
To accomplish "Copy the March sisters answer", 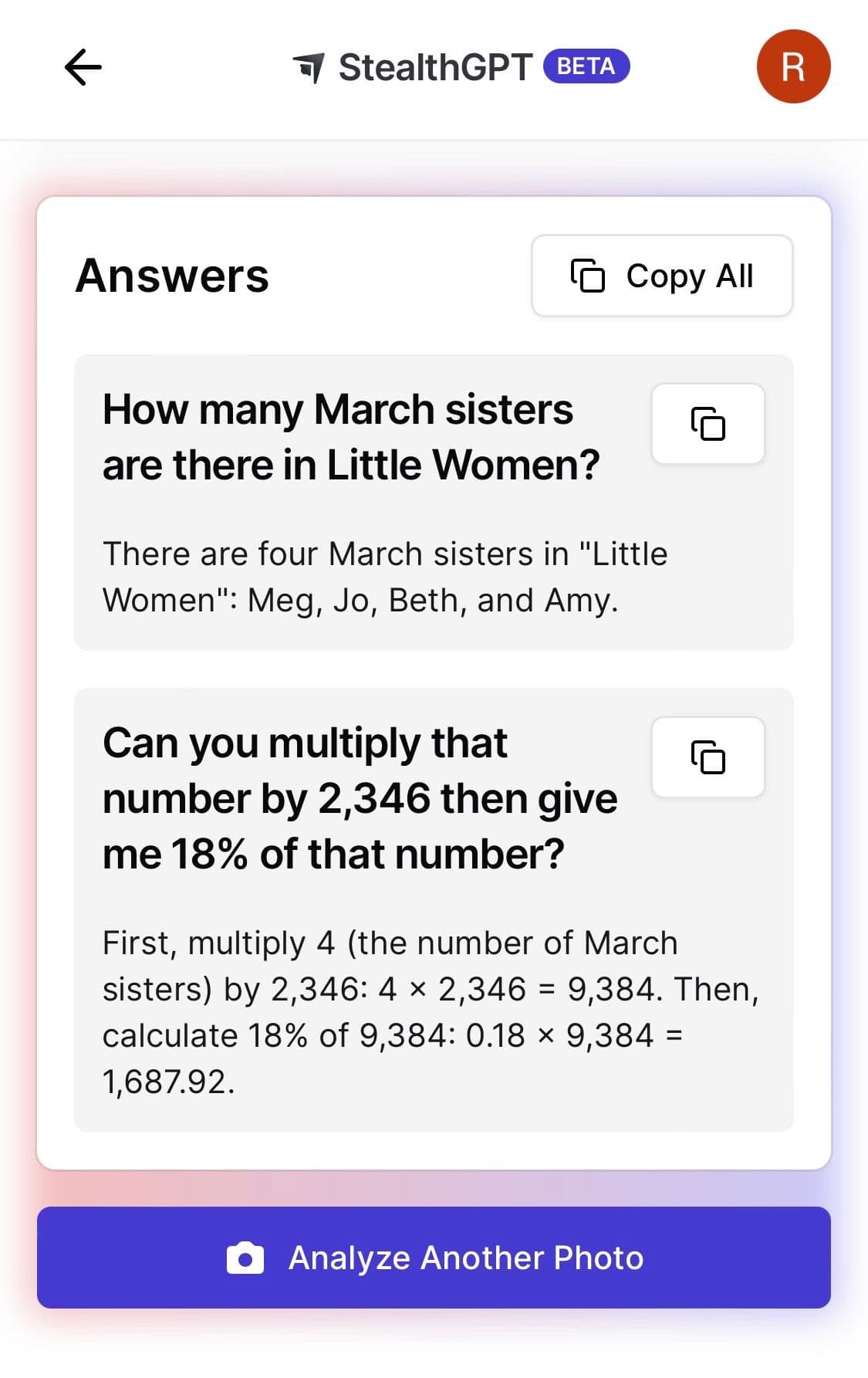I will click(708, 424).
